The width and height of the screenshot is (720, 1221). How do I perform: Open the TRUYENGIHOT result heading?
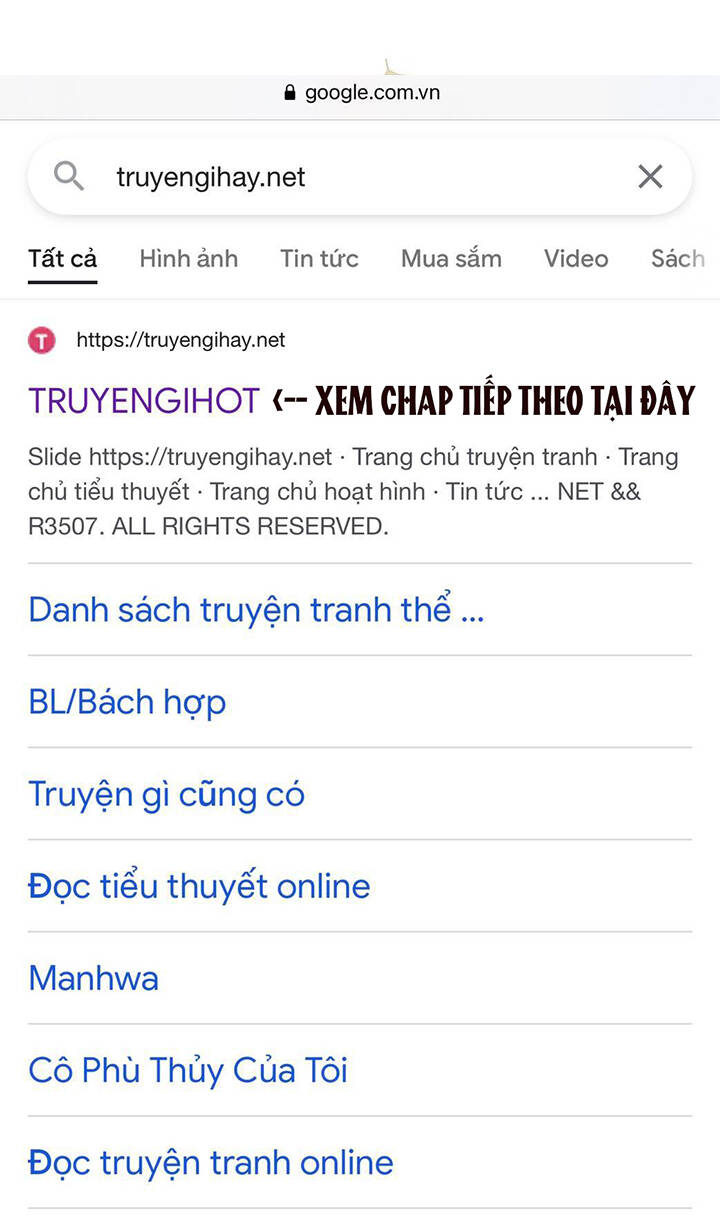tap(143, 399)
